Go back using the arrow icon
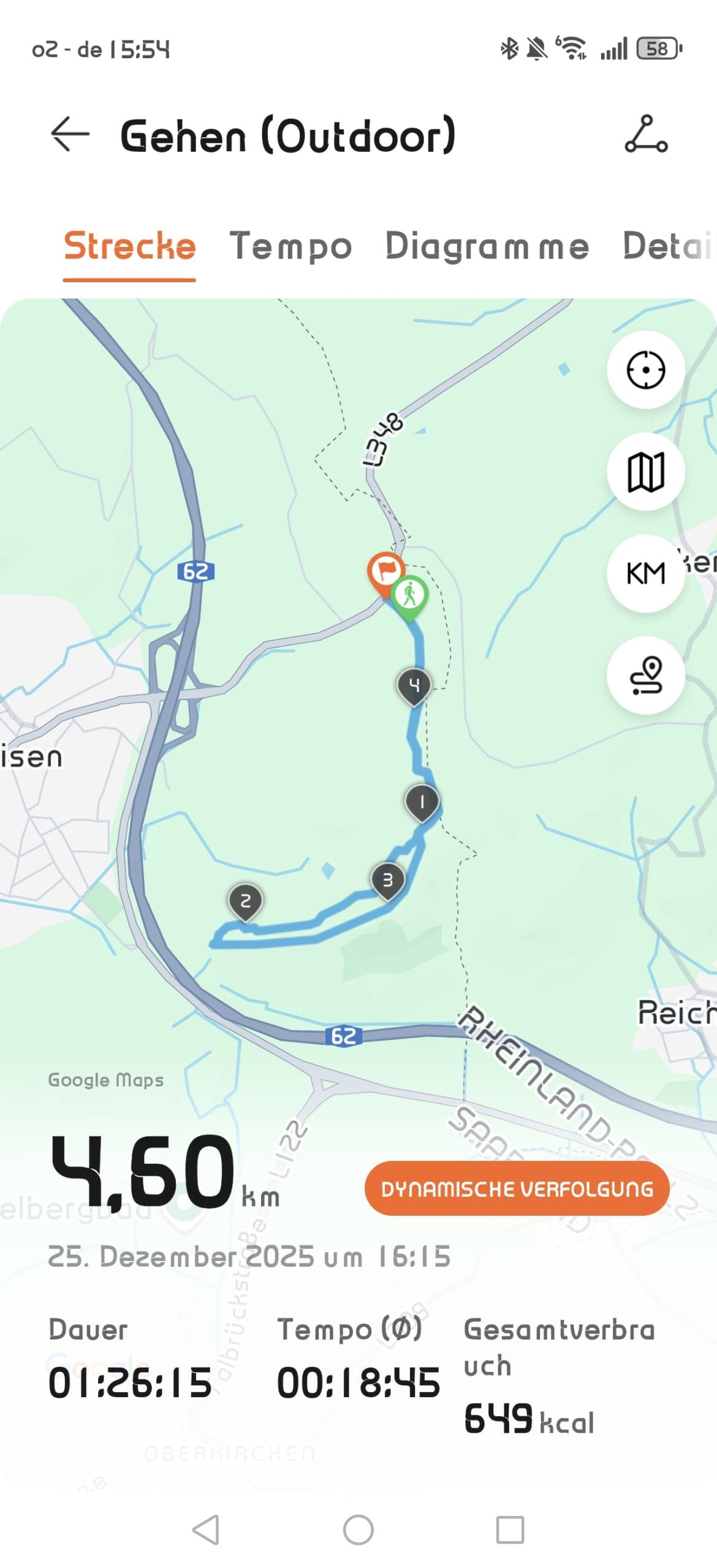 [x=70, y=134]
